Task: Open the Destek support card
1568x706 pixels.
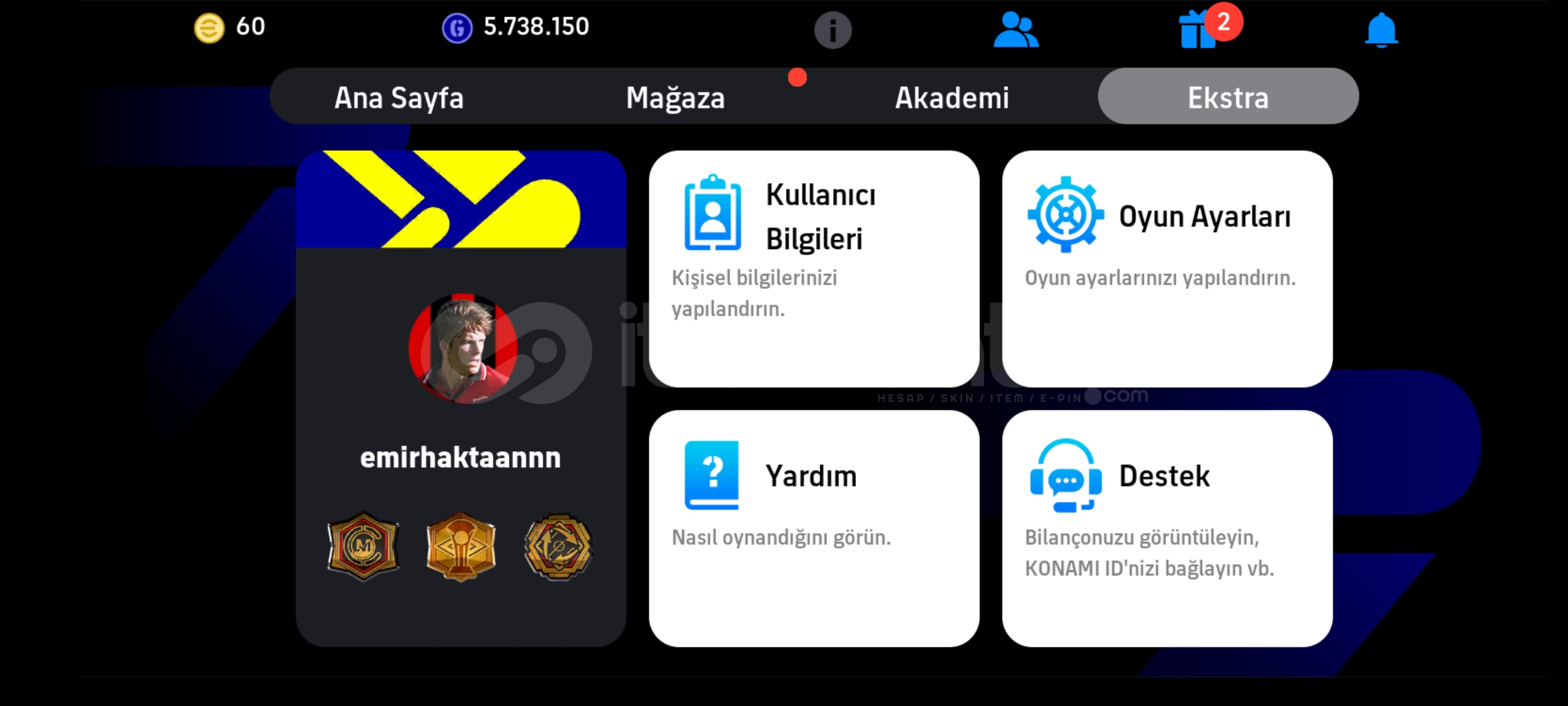Action: pyautogui.click(x=1167, y=528)
